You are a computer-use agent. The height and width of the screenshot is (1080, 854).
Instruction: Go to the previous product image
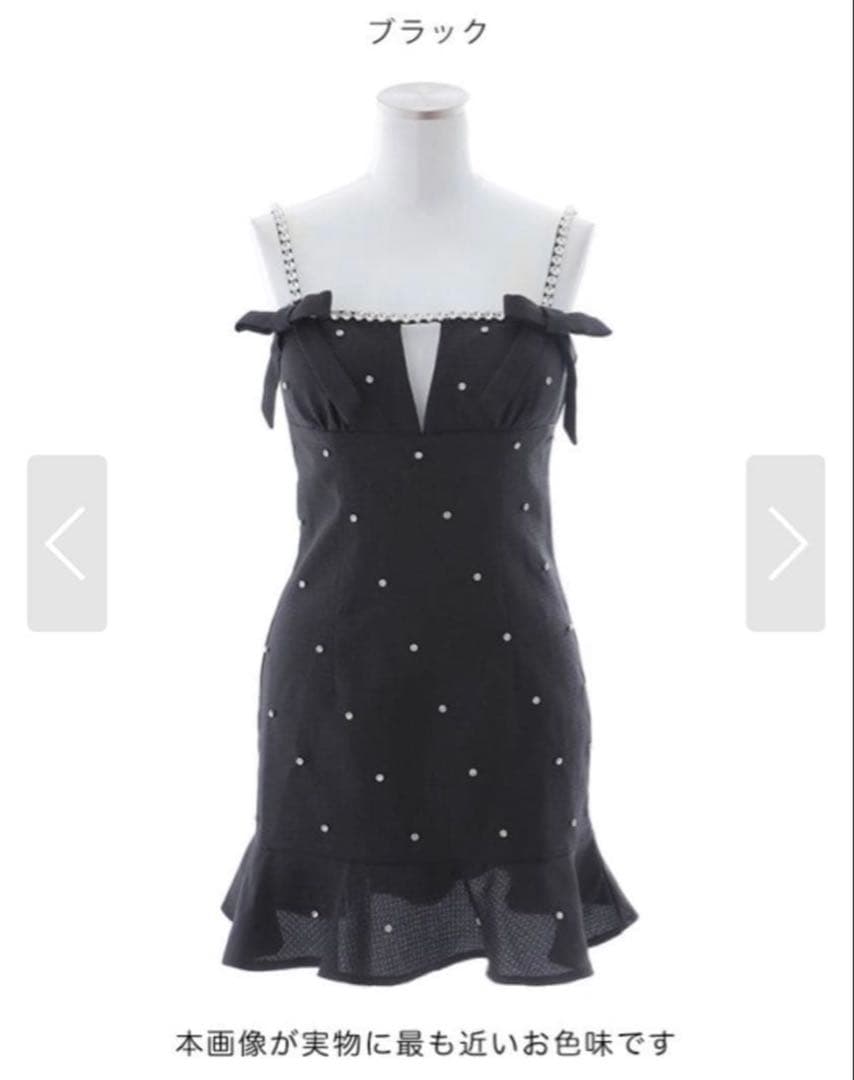[67, 543]
